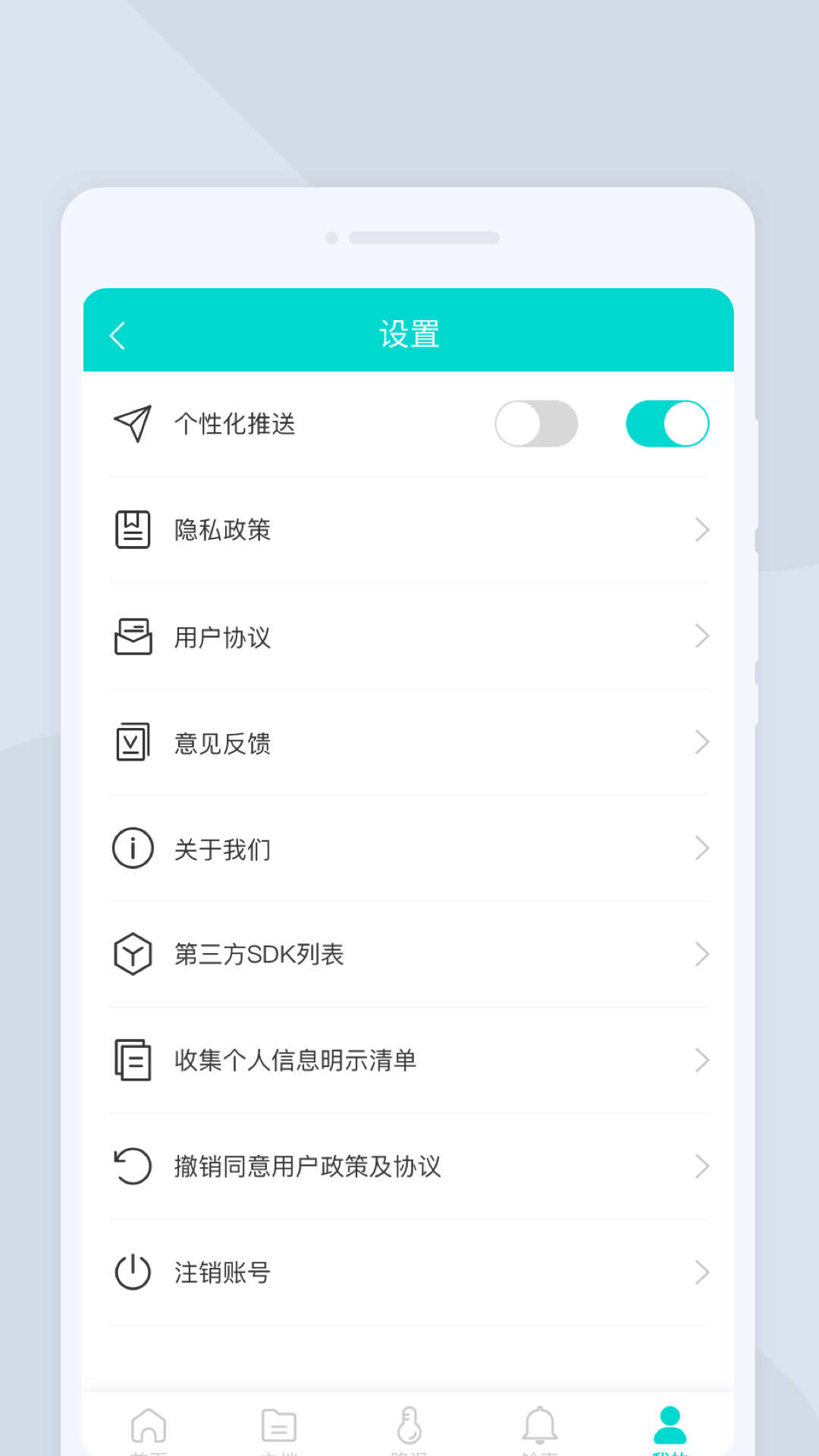Click the 第三方SDK列表 cube icon
The height and width of the screenshot is (1456, 819).
tap(133, 954)
